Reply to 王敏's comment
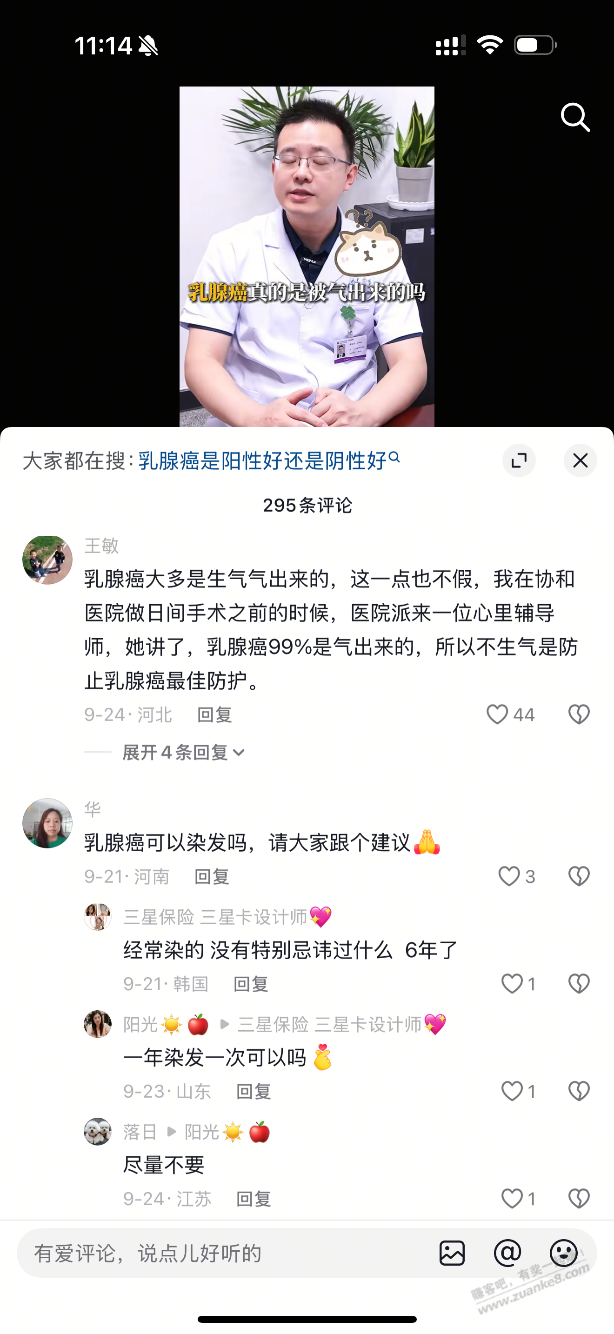 coord(214,715)
